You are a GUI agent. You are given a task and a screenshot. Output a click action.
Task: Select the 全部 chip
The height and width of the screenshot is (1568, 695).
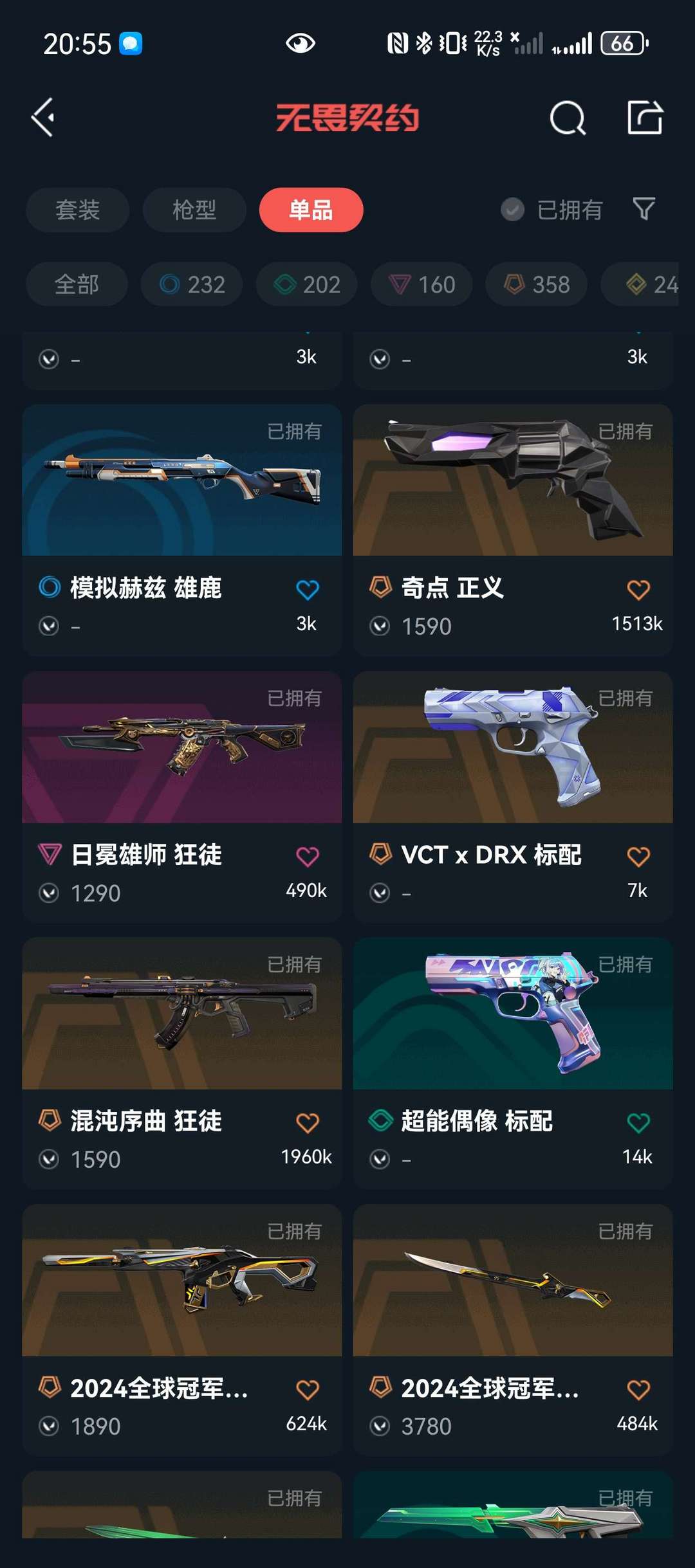tap(77, 284)
